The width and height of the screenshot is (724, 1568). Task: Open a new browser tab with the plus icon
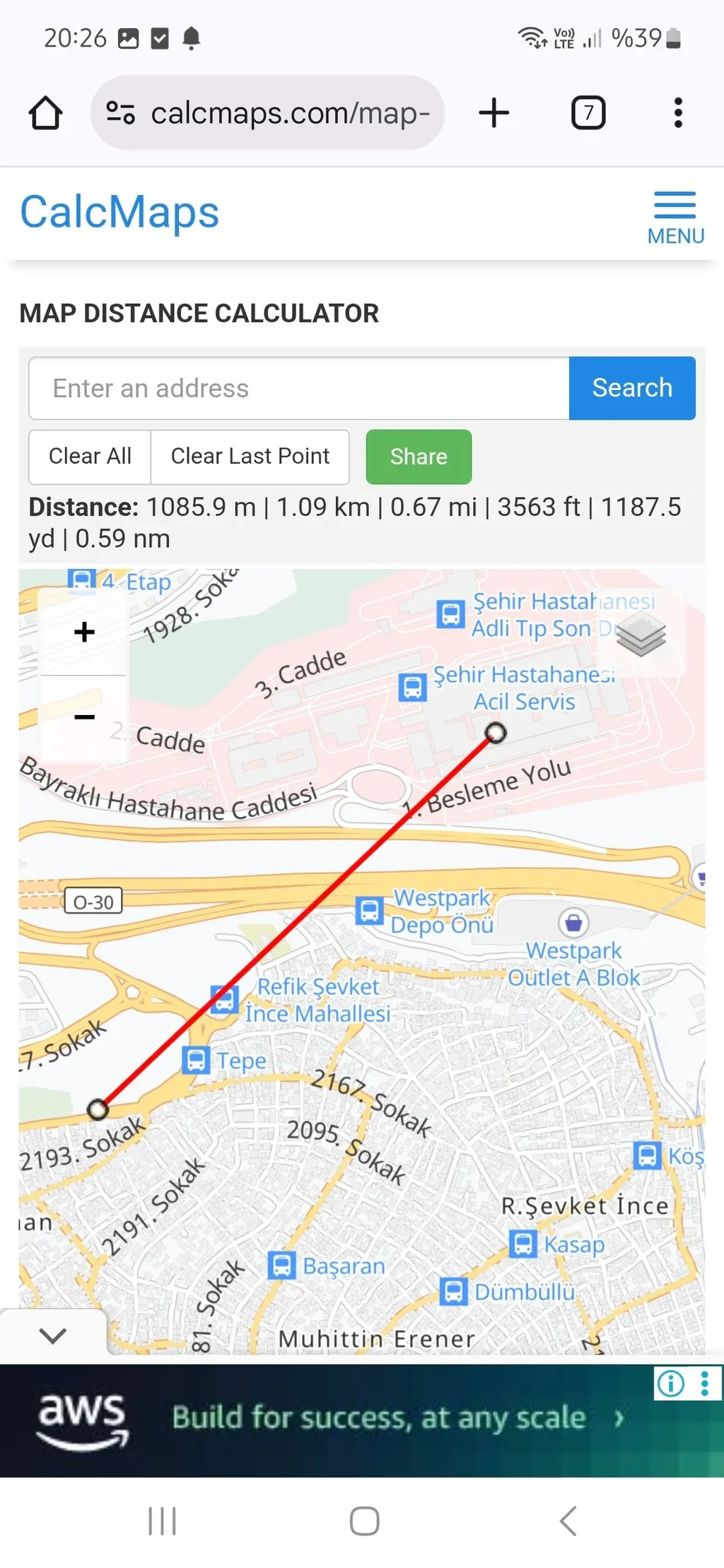[x=494, y=112]
